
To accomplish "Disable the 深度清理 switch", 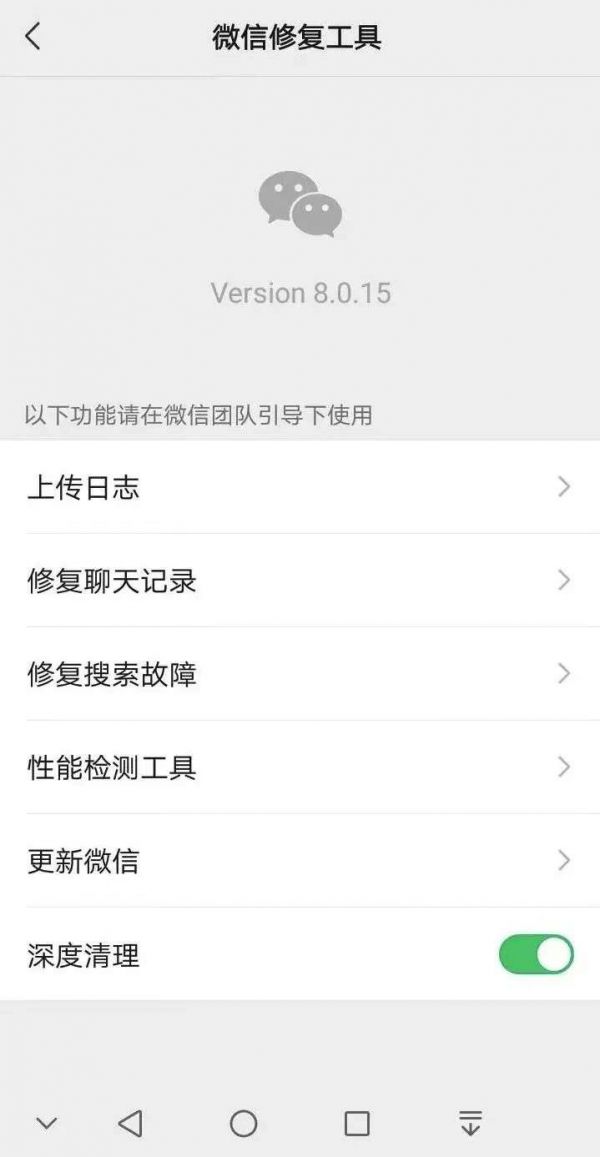I will tap(536, 955).
